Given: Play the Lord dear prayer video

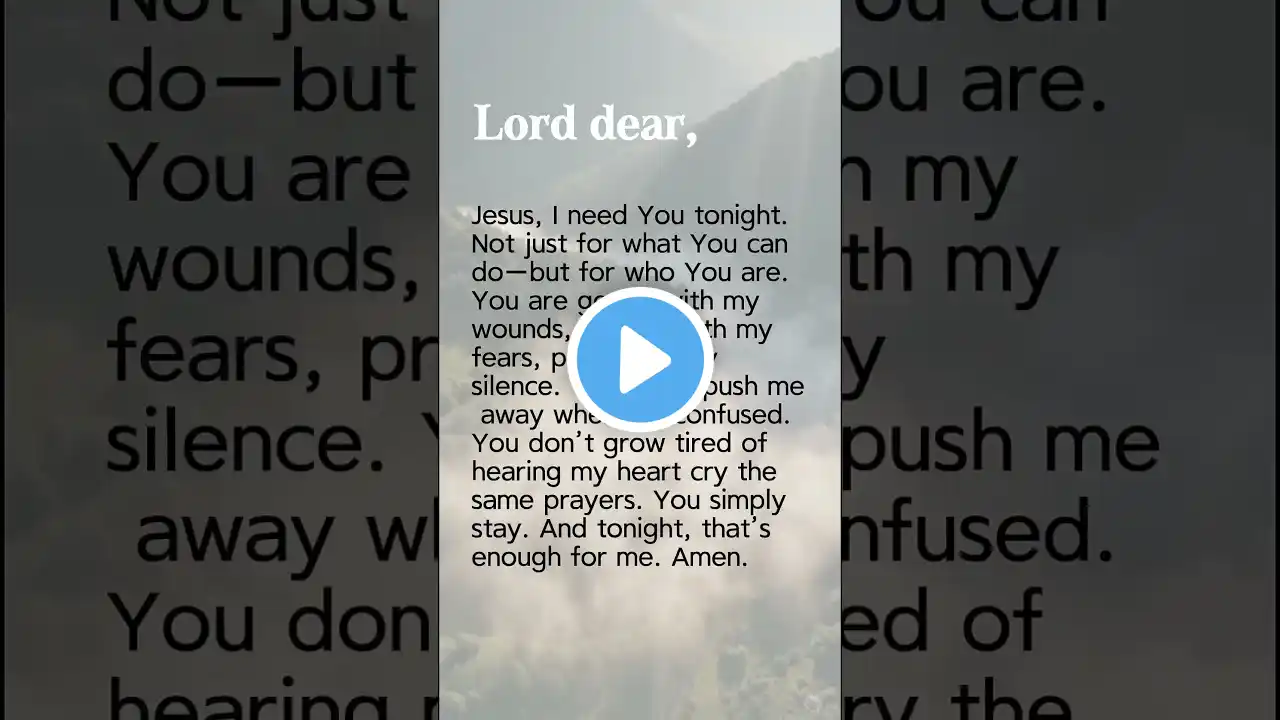Looking at the screenshot, I should 640,360.
